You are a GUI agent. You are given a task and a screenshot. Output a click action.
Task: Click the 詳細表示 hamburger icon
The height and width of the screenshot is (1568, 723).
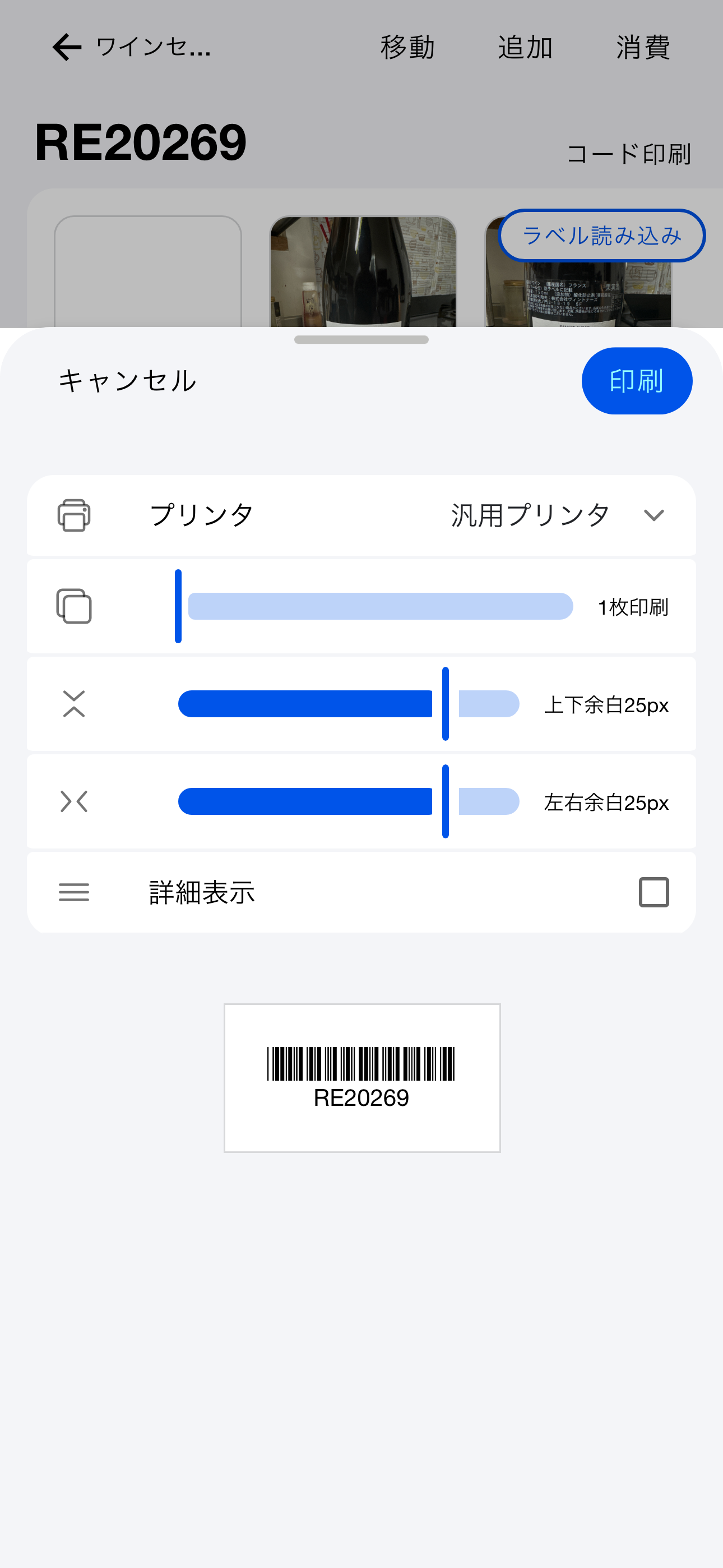click(73, 893)
